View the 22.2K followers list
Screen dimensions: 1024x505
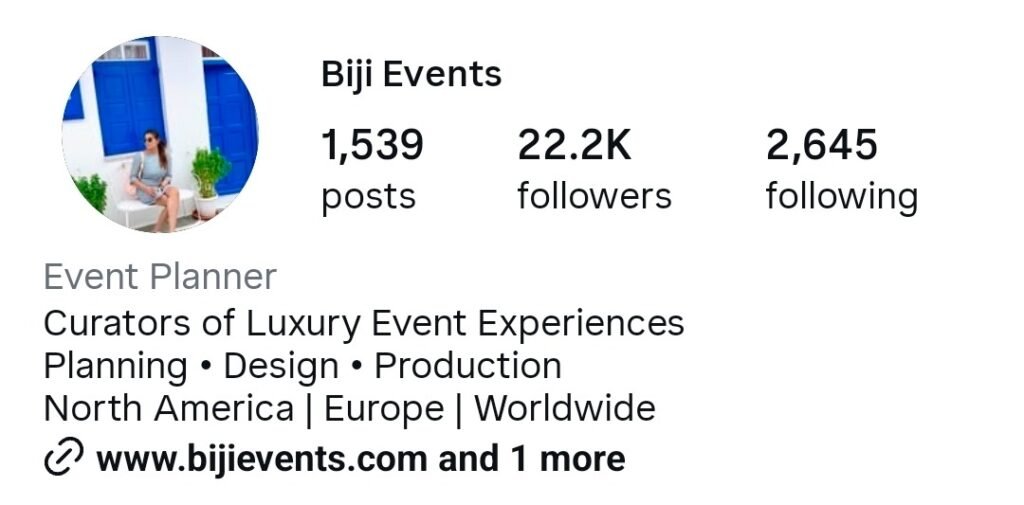click(594, 169)
